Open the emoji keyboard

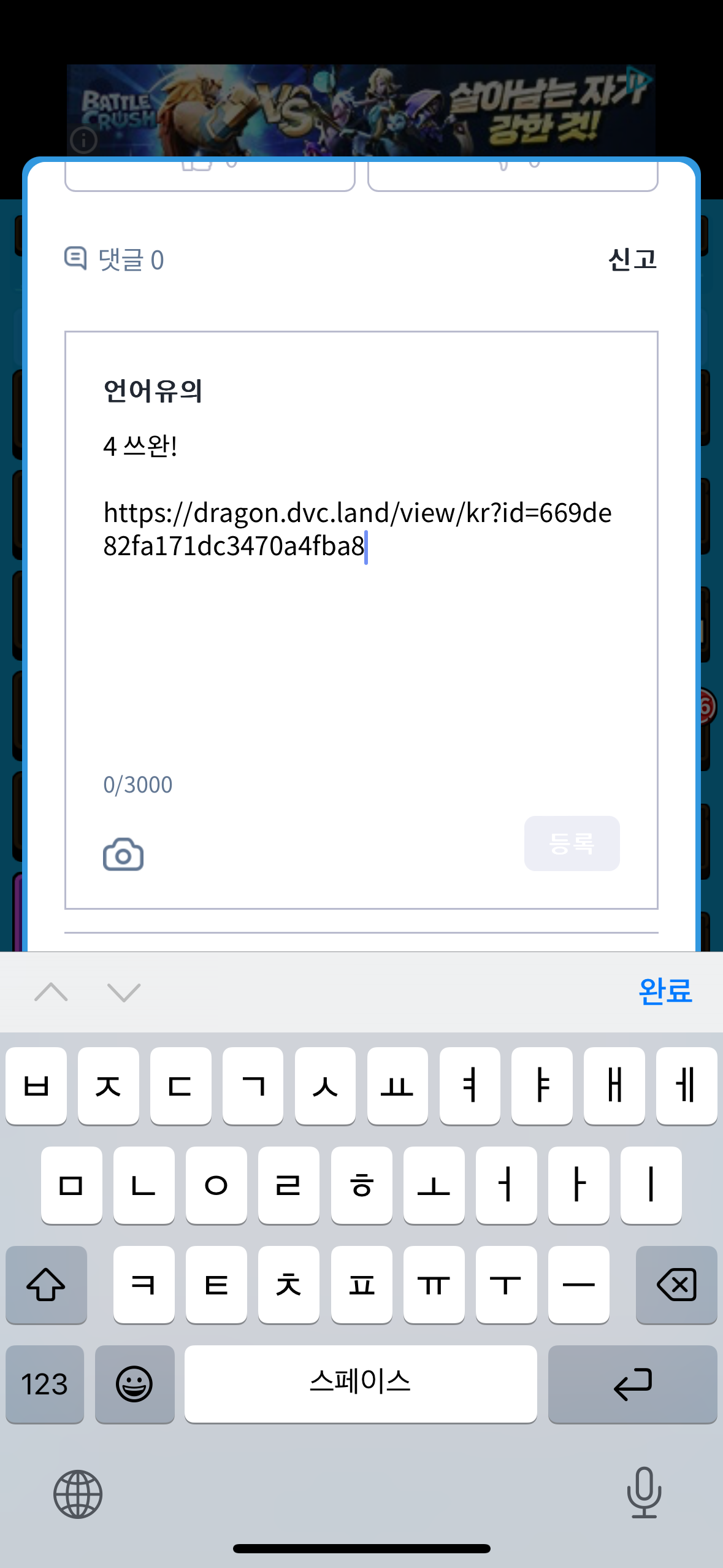(x=134, y=1384)
